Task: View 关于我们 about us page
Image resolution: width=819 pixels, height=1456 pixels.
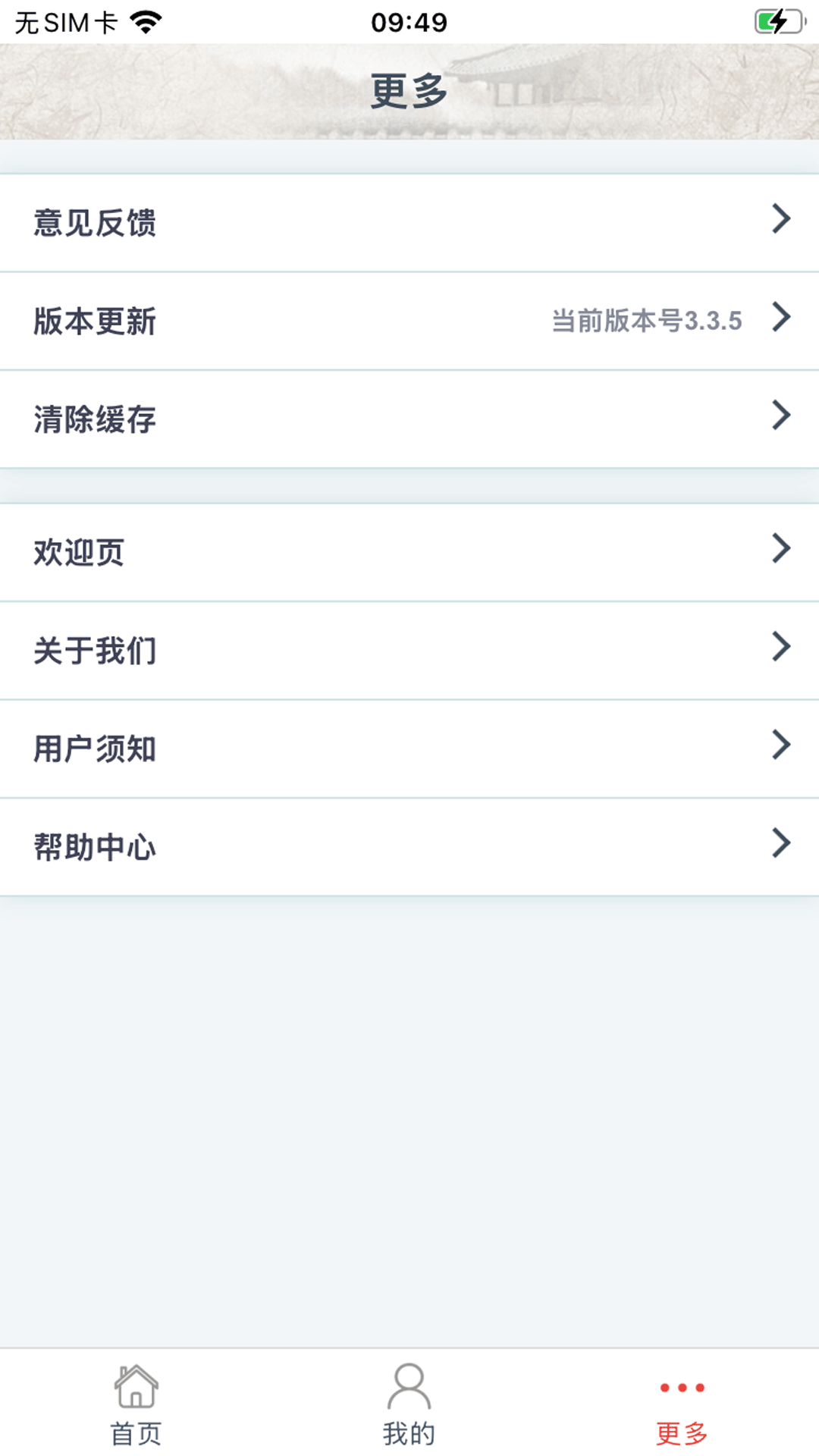Action: [x=409, y=650]
